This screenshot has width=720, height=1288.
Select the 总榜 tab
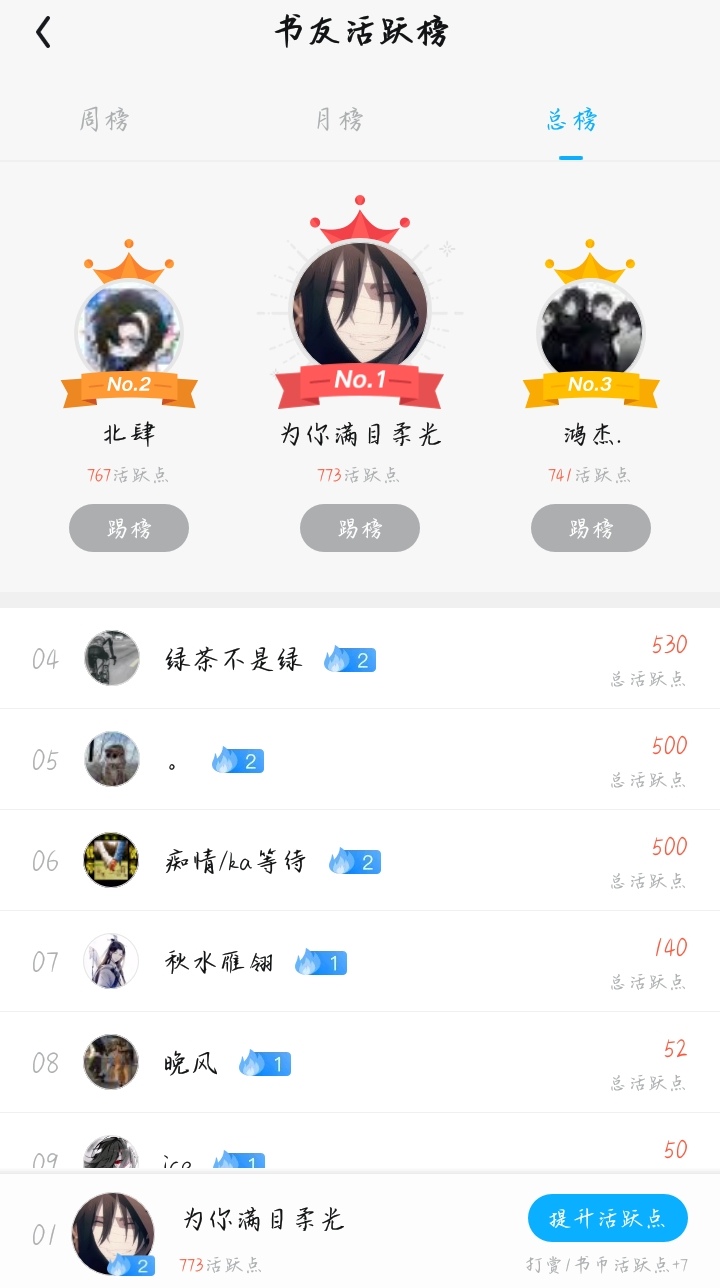[x=571, y=121]
